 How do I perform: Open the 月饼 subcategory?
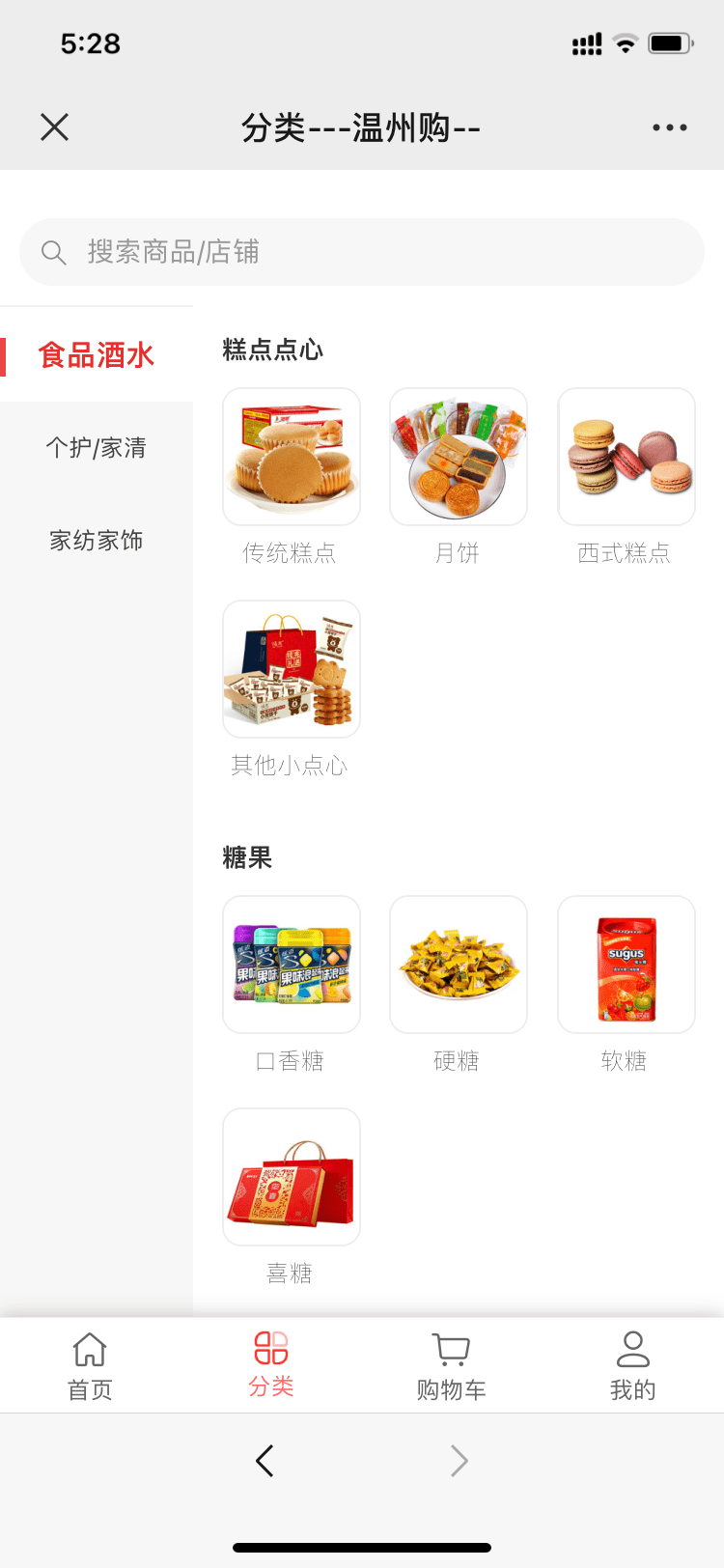[x=458, y=458]
